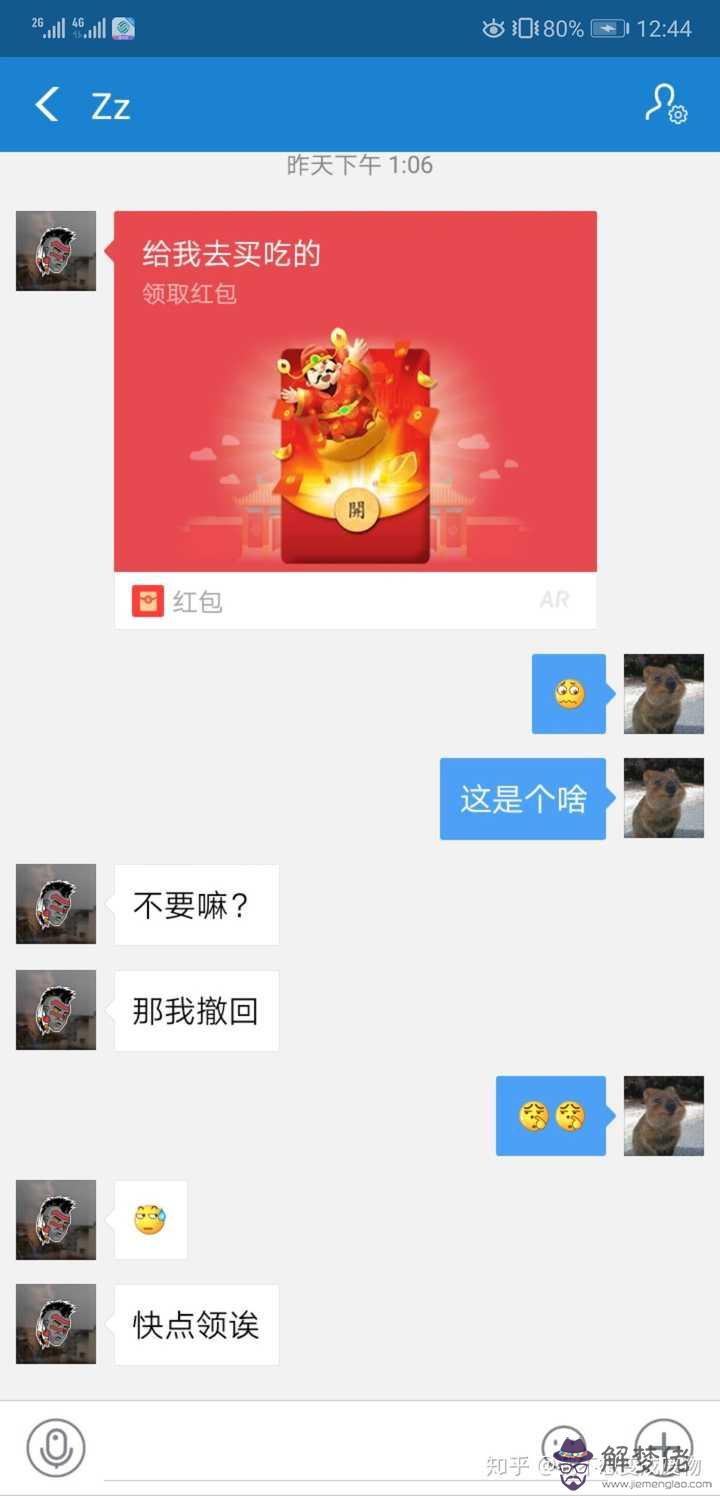
Task: Open the plus attachments menu
Action: point(664,1447)
